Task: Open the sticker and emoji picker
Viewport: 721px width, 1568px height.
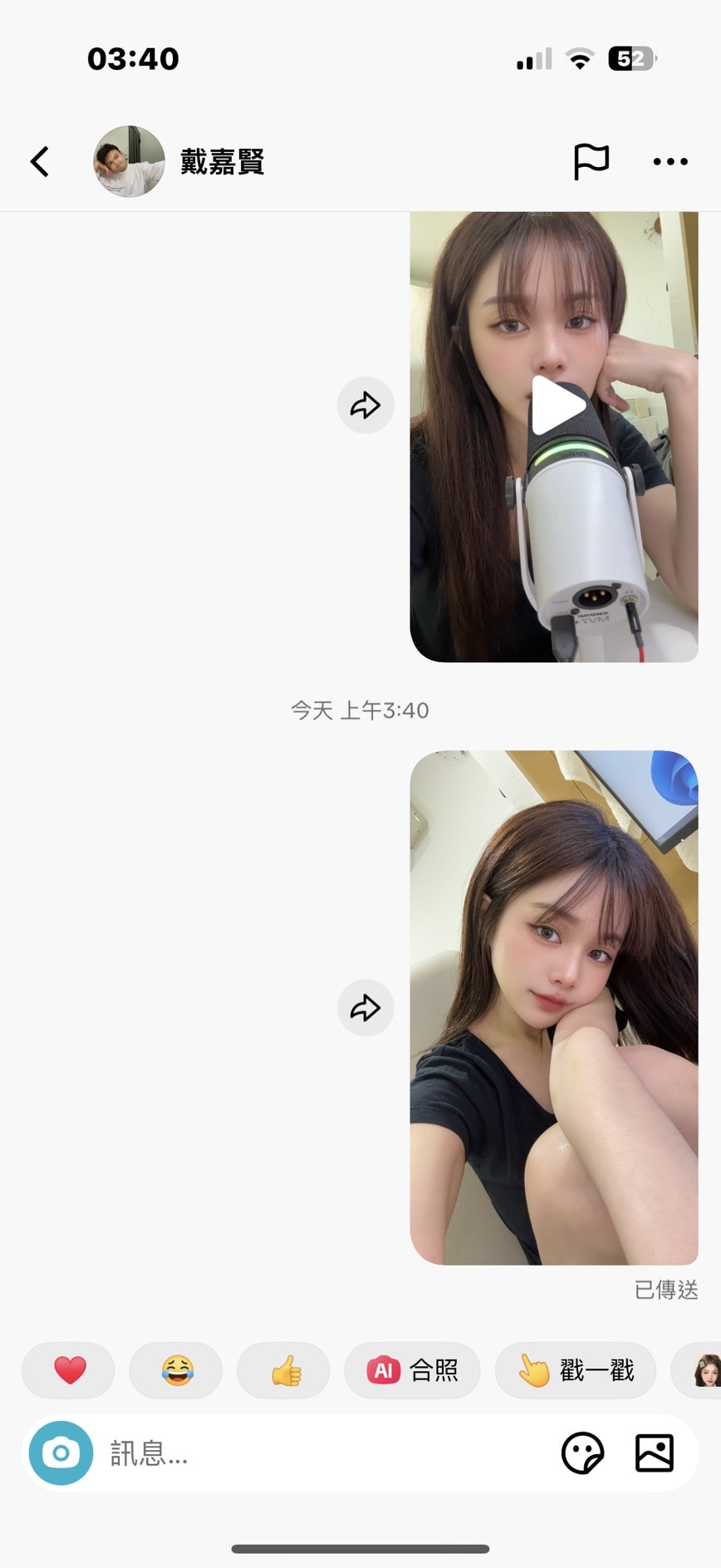Action: point(582,1453)
